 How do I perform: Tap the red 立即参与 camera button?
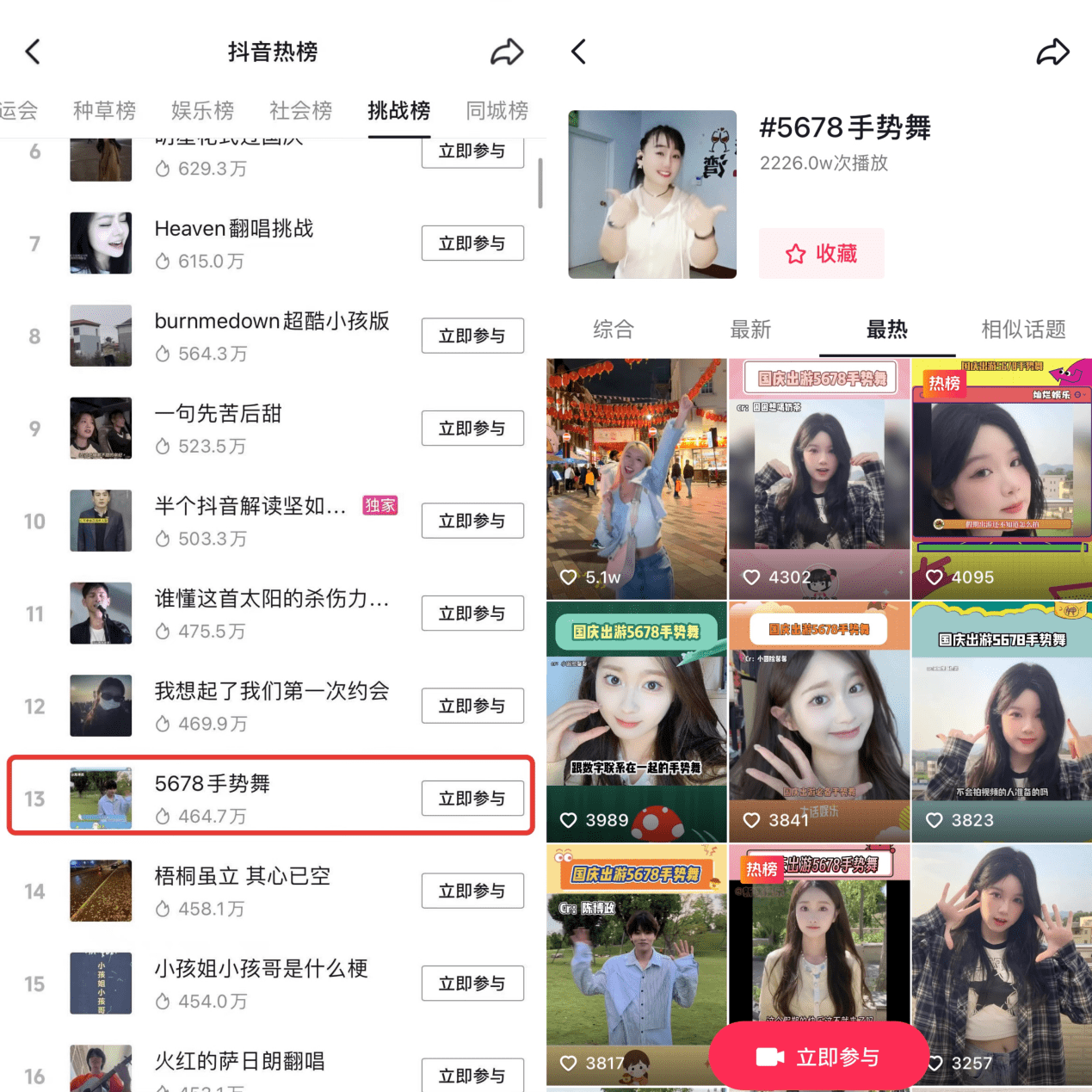pyautogui.click(x=818, y=1057)
